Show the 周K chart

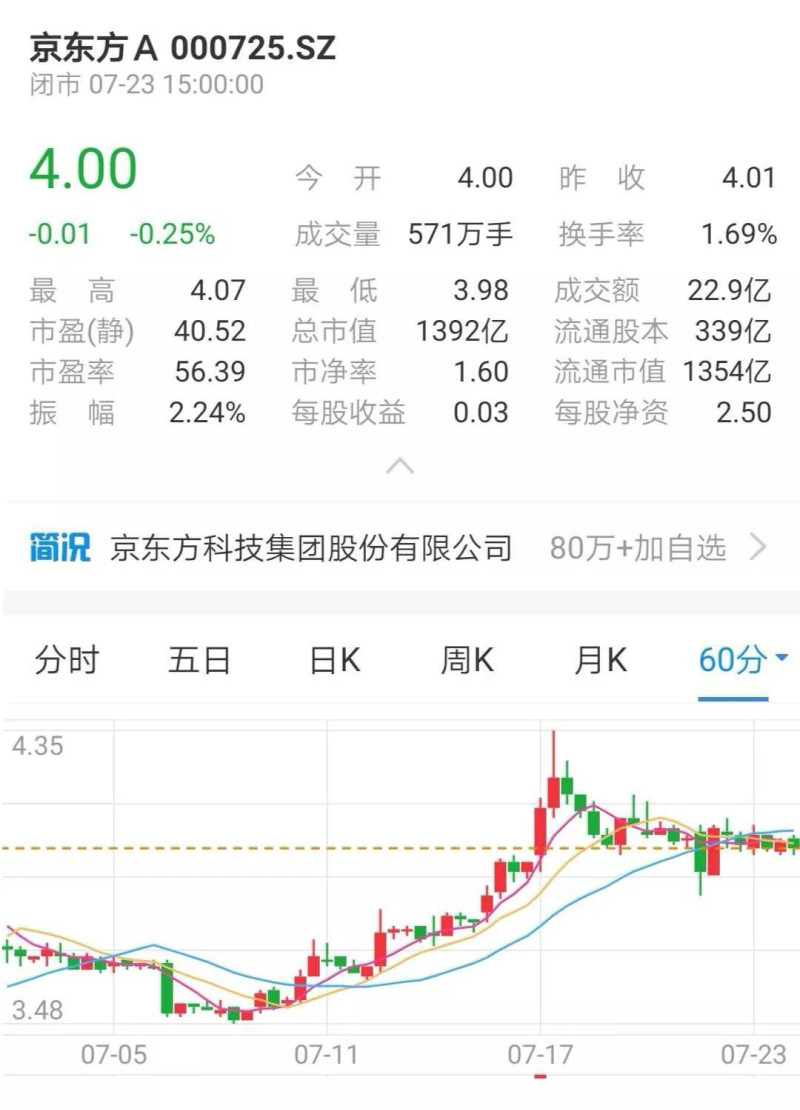tap(467, 660)
